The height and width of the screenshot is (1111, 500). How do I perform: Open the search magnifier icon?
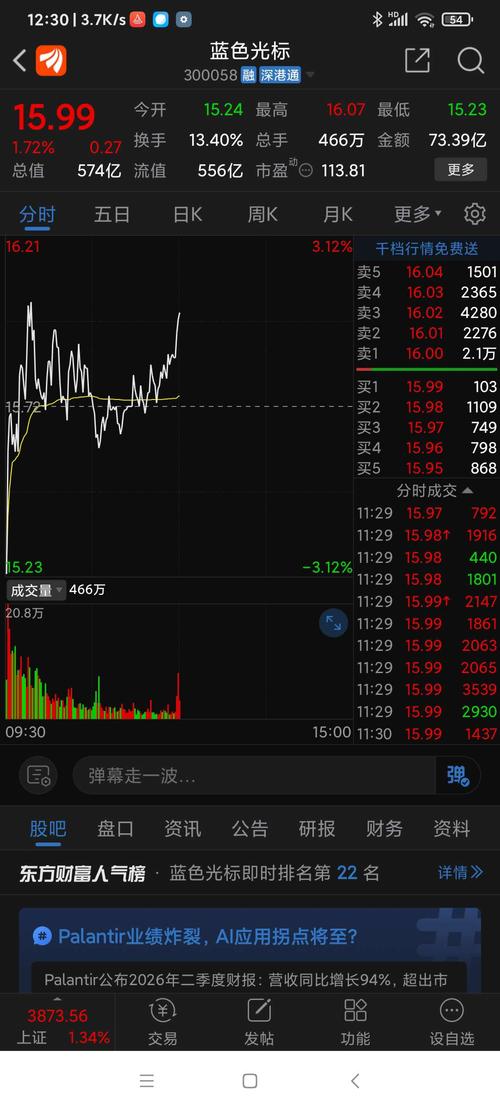pos(470,60)
